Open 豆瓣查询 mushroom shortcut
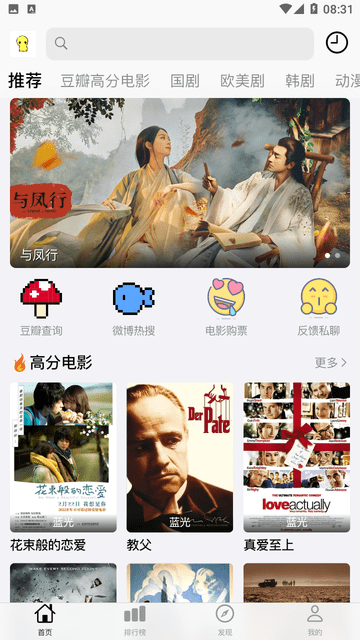The width and height of the screenshot is (360, 640). click(x=41, y=308)
